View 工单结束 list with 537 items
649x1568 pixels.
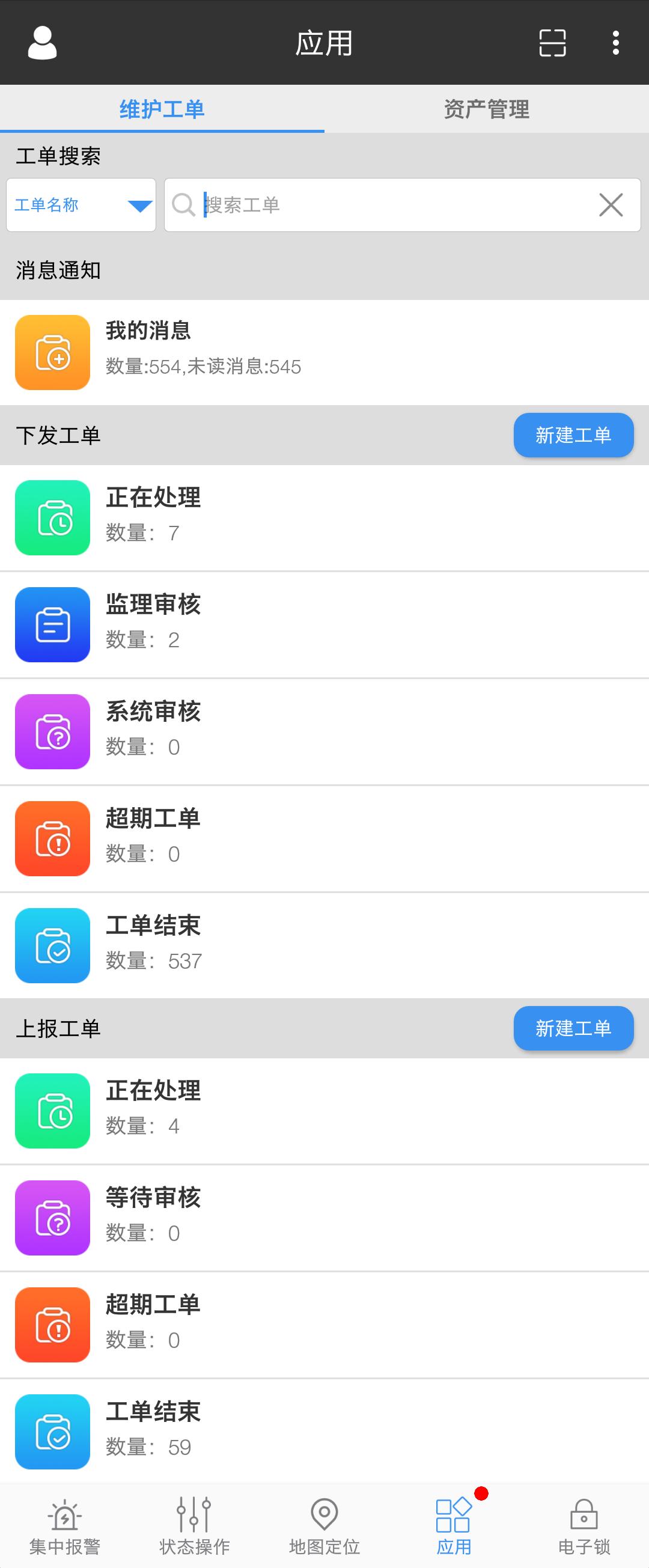click(324, 945)
